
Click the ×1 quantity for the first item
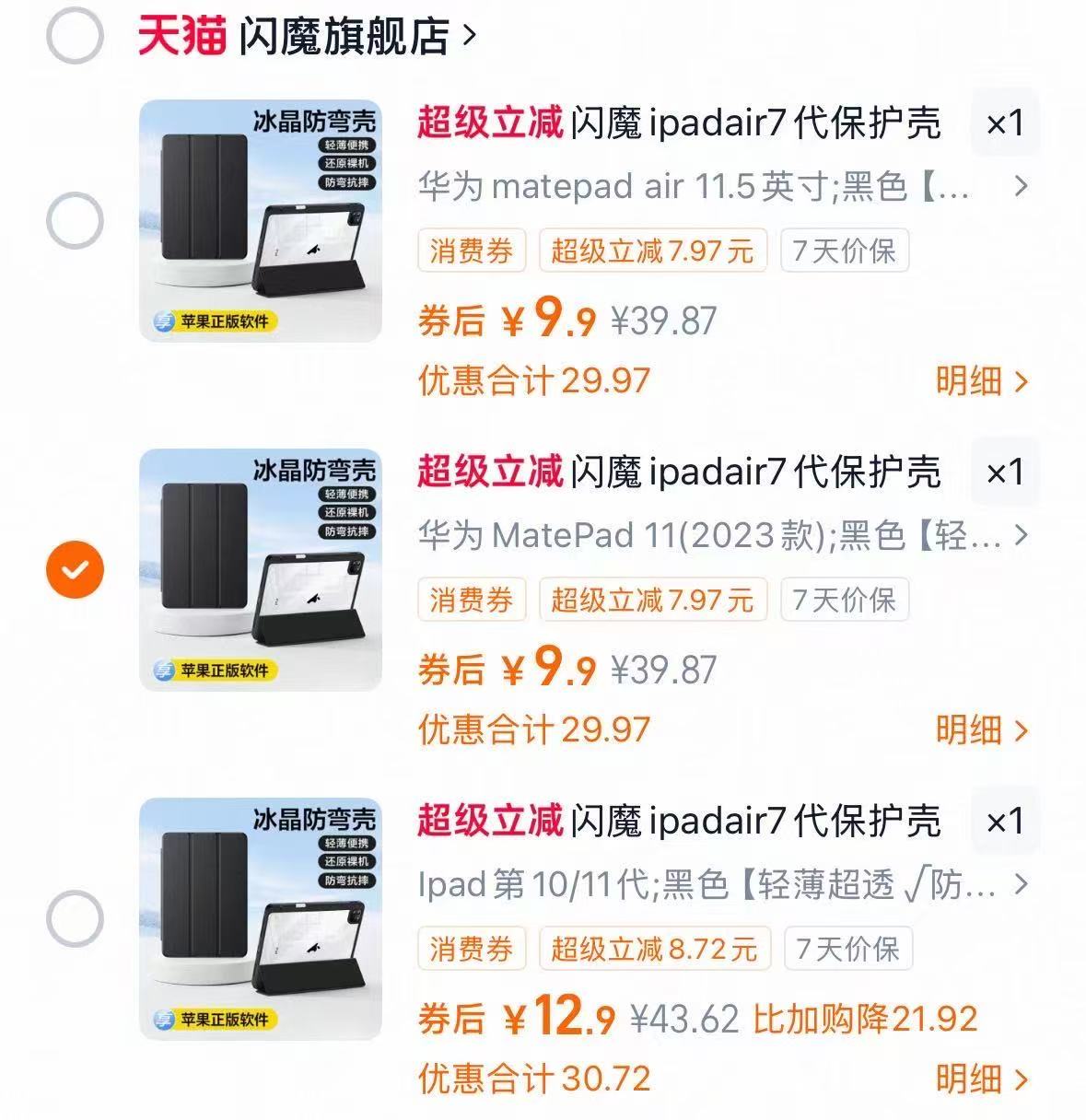(x=1005, y=123)
